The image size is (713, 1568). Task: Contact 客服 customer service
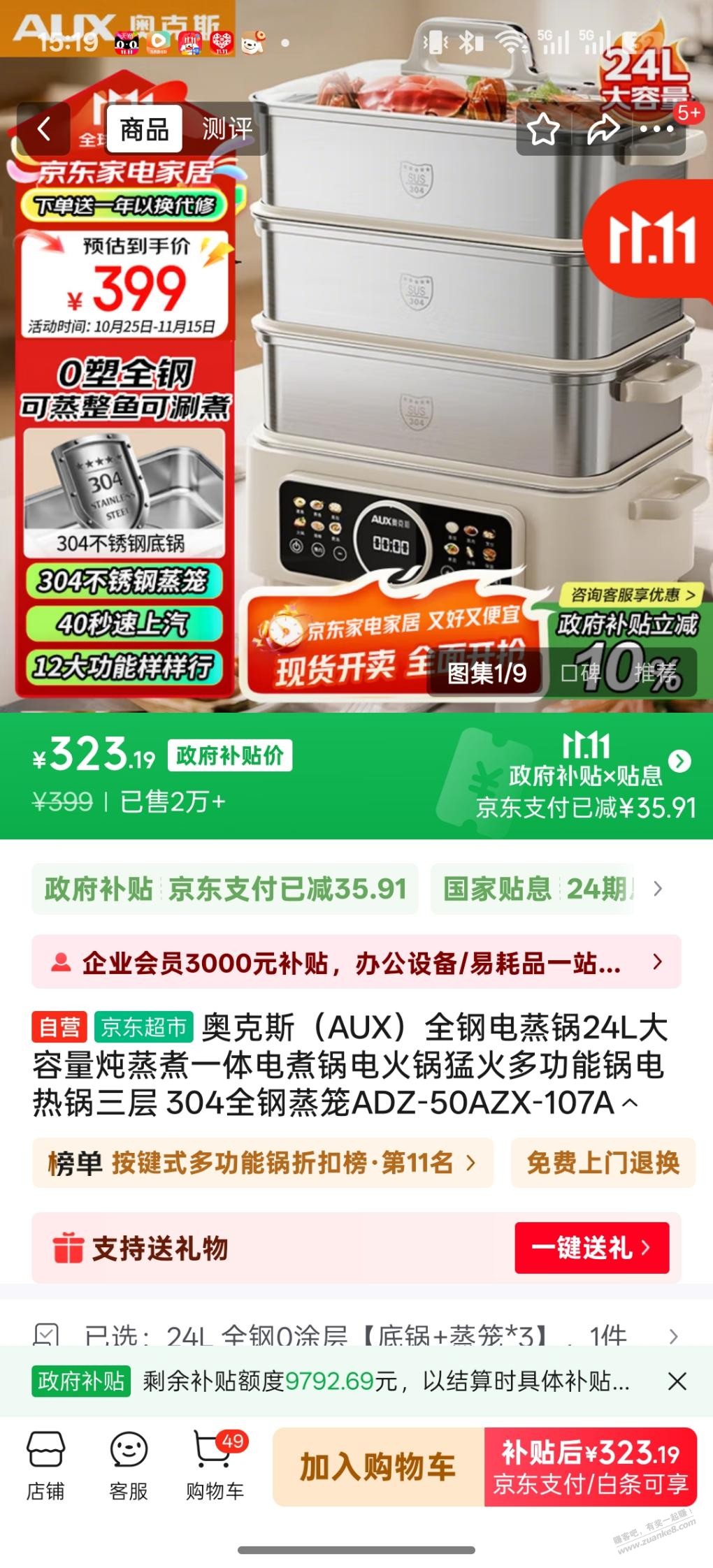(129, 1466)
